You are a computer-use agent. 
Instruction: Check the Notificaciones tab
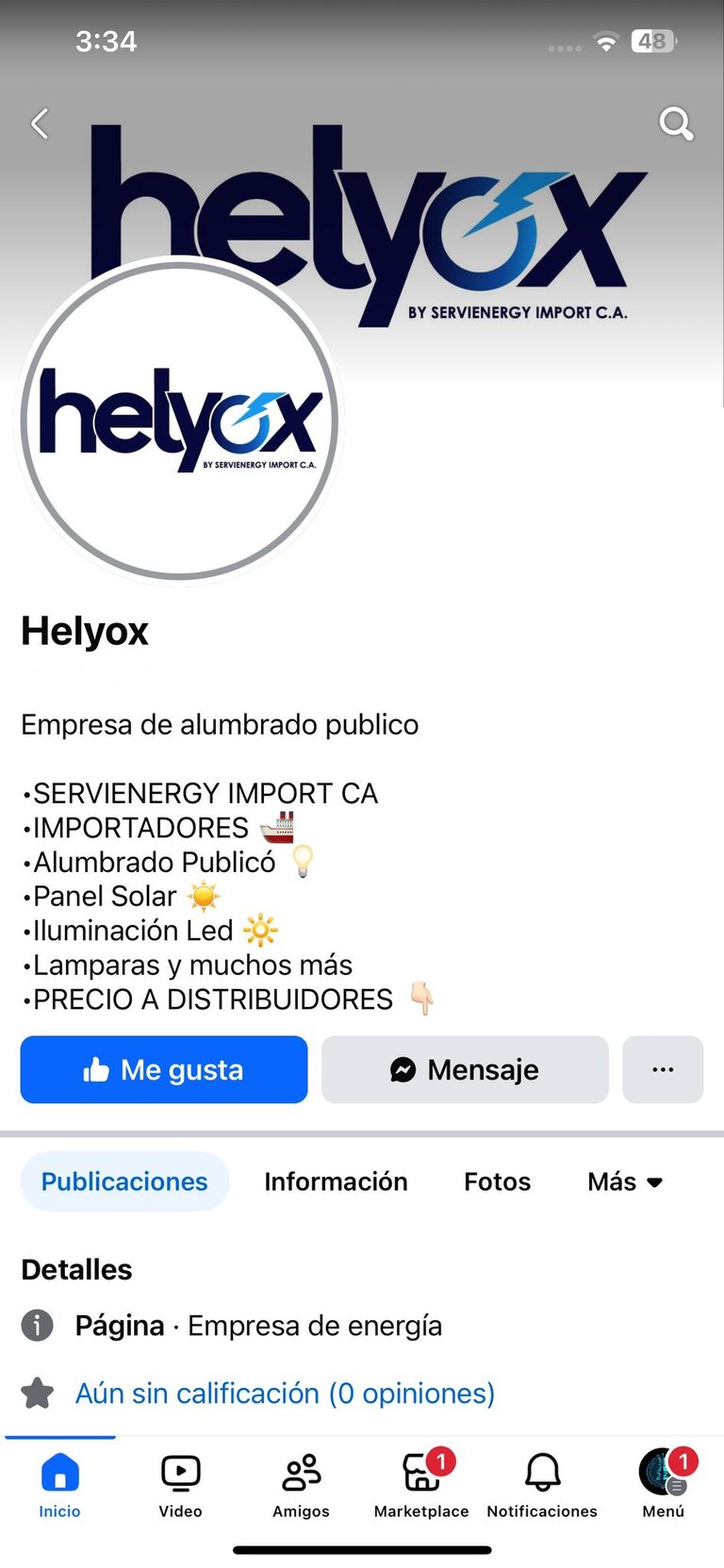click(x=542, y=1484)
